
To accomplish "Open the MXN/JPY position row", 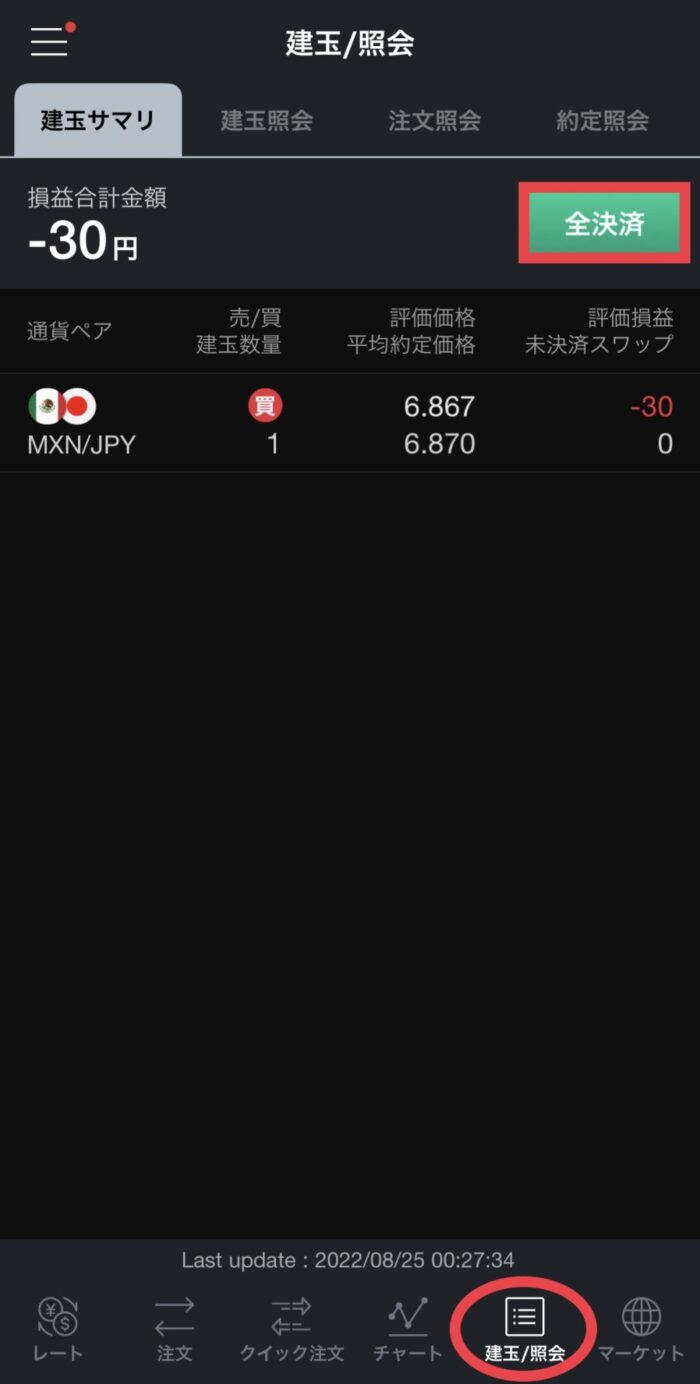I will [x=350, y=424].
